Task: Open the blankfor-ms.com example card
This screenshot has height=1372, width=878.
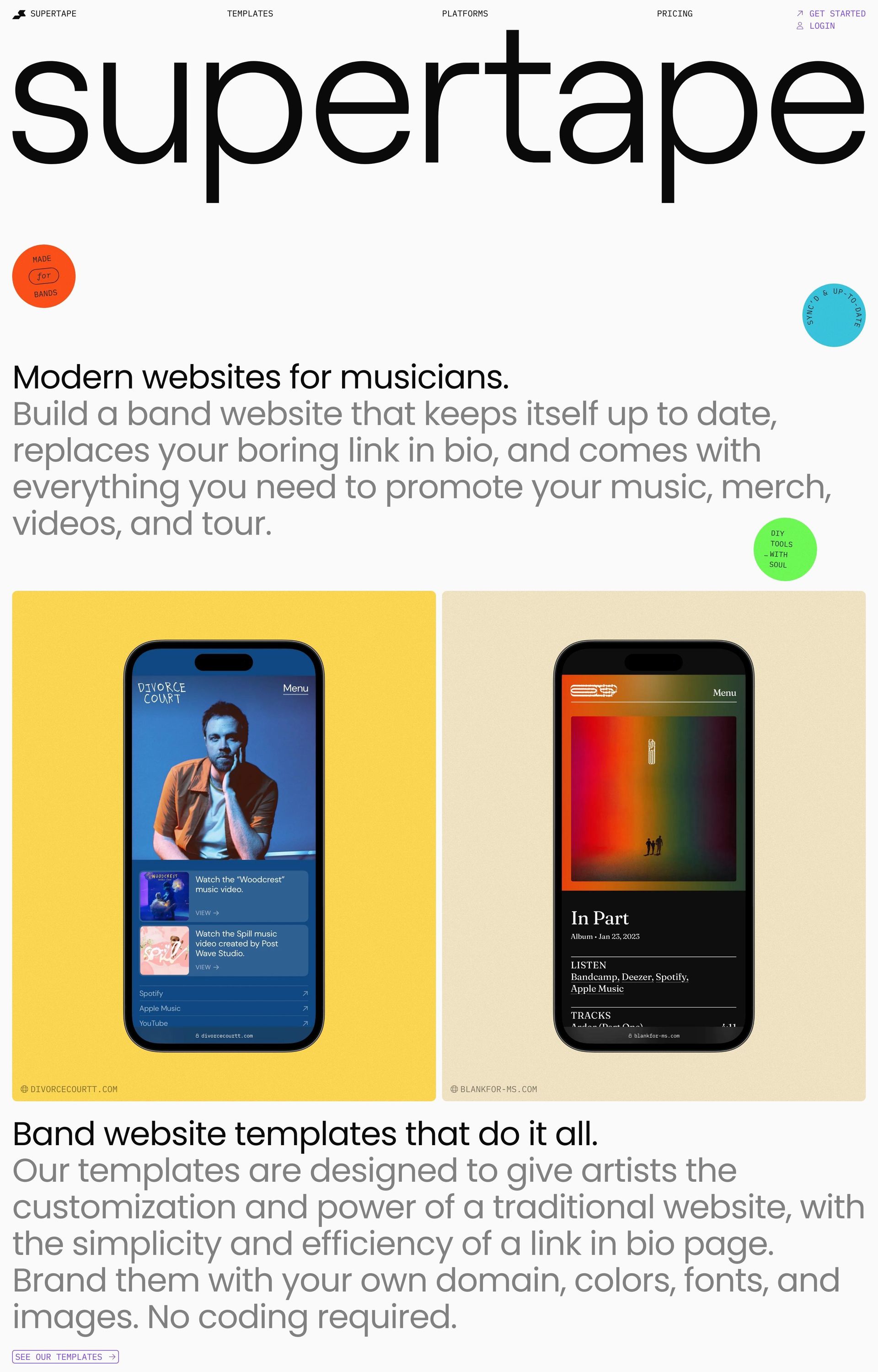Action: (653, 845)
